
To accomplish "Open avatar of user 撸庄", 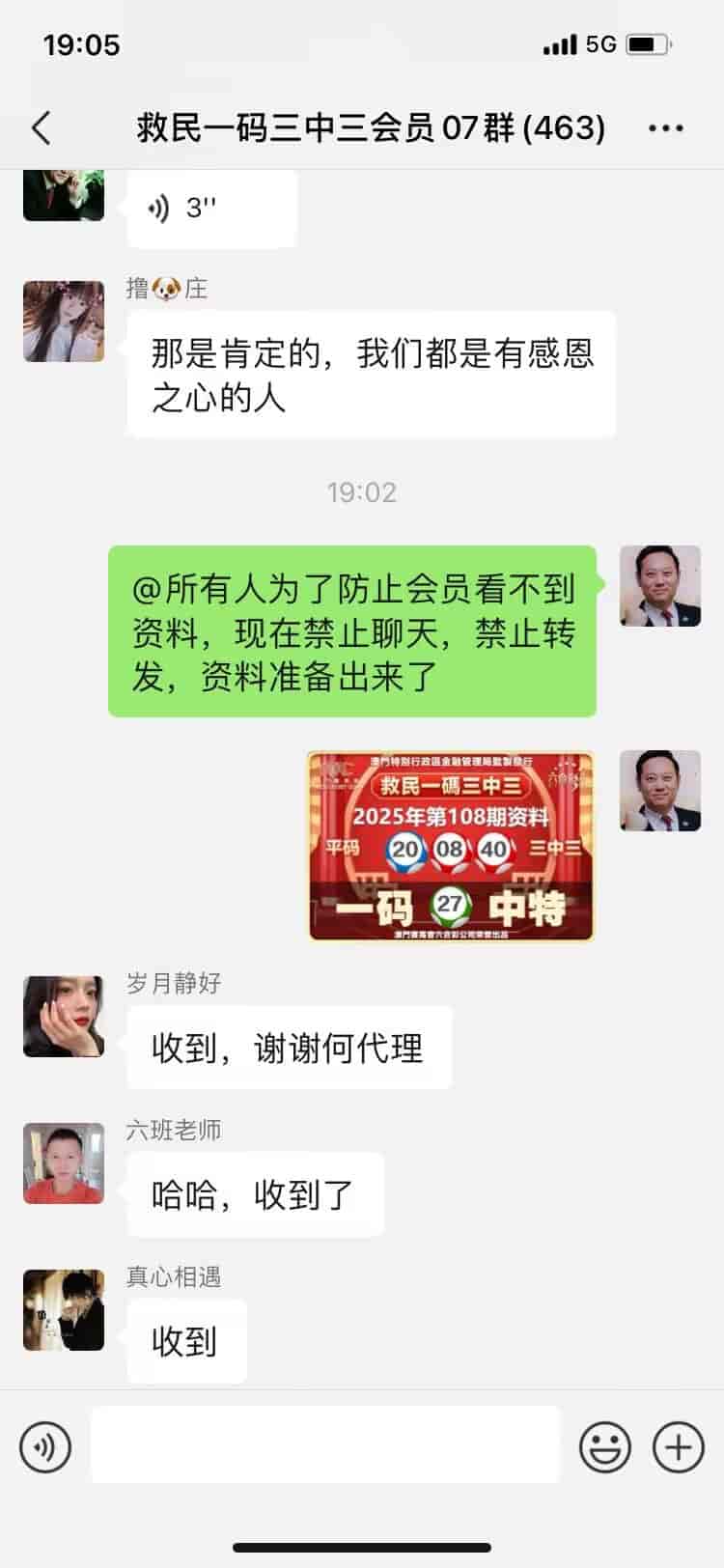I will pyautogui.click(x=64, y=322).
